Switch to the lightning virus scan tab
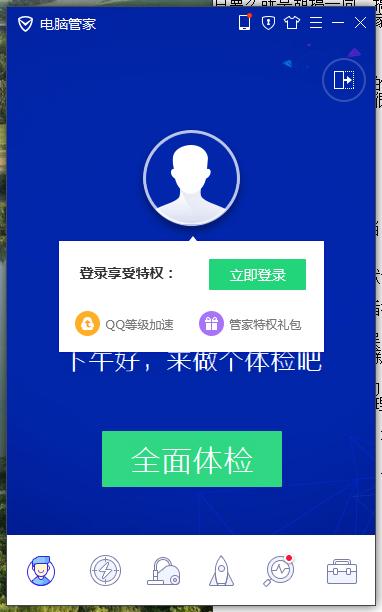The height and width of the screenshot is (612, 382). tap(105, 571)
